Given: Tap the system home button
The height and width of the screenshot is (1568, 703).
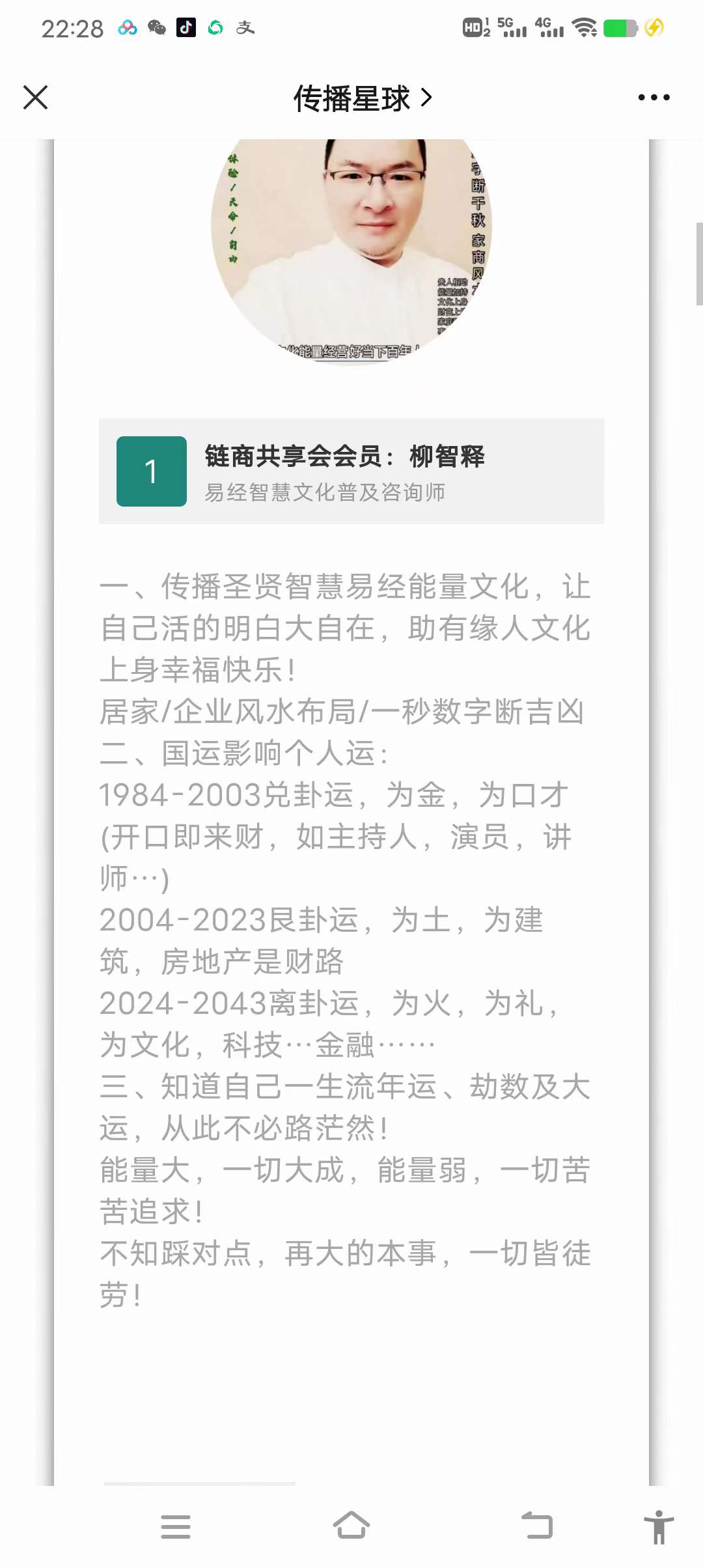Looking at the screenshot, I should pyautogui.click(x=351, y=1526).
